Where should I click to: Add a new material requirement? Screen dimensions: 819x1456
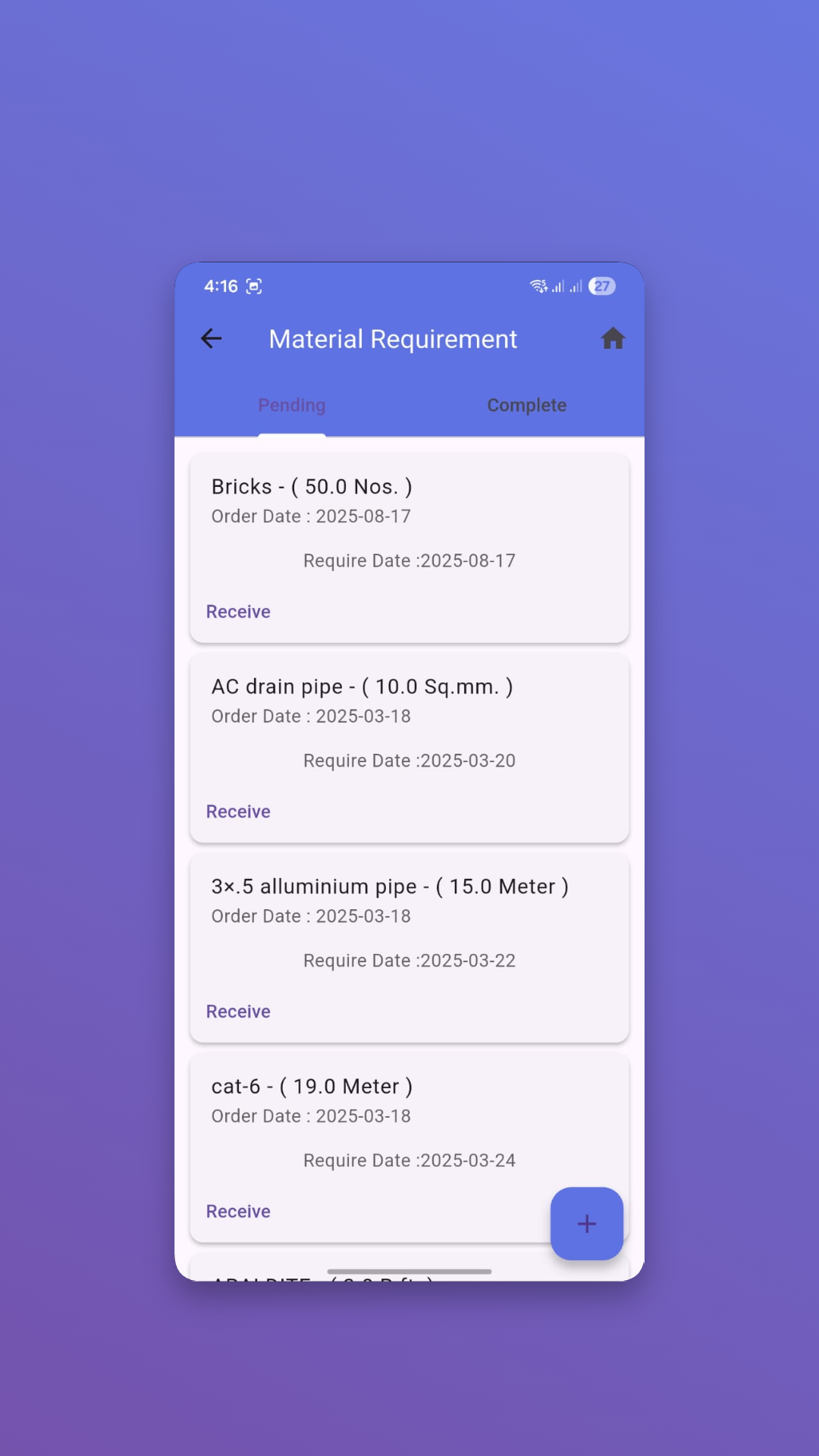(x=587, y=1224)
